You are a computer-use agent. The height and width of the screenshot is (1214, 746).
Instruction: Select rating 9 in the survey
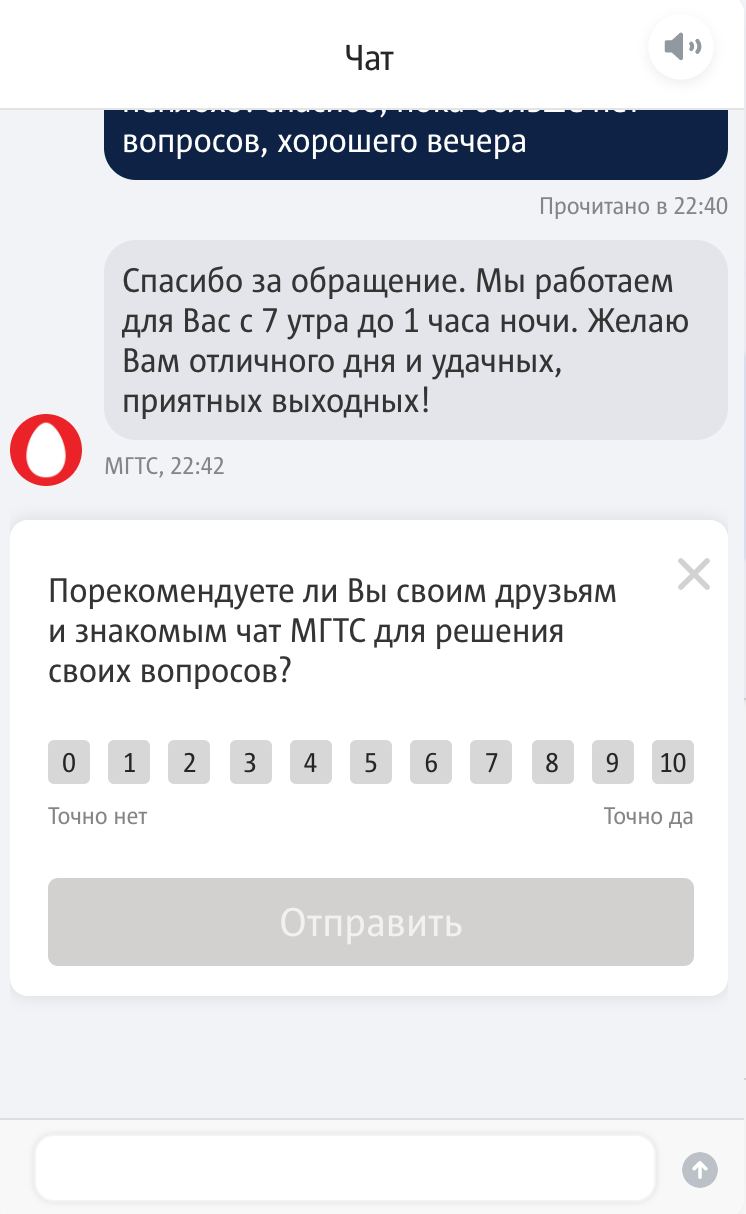[612, 762]
